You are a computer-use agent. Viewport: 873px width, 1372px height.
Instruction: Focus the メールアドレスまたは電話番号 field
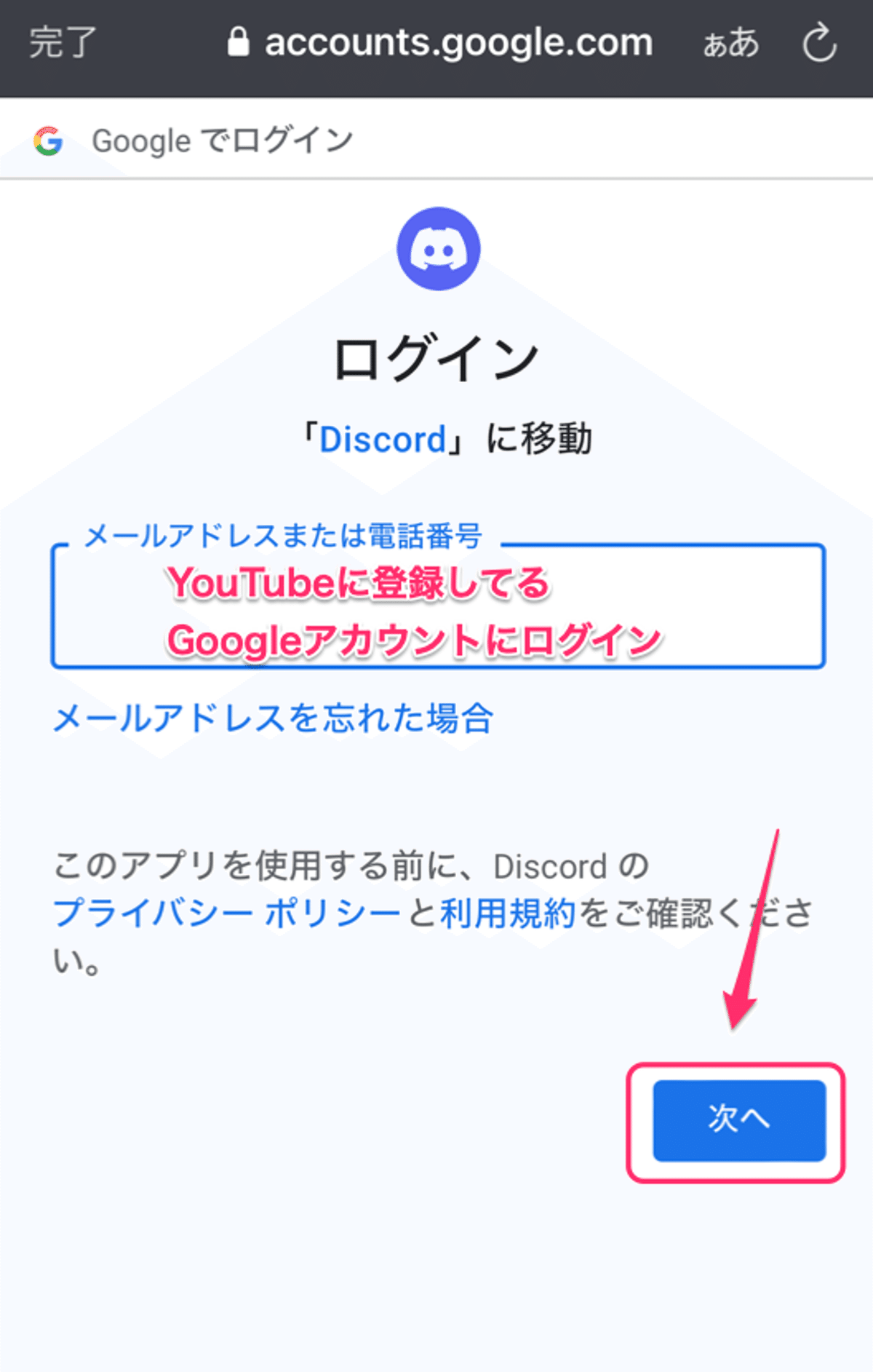coord(438,606)
